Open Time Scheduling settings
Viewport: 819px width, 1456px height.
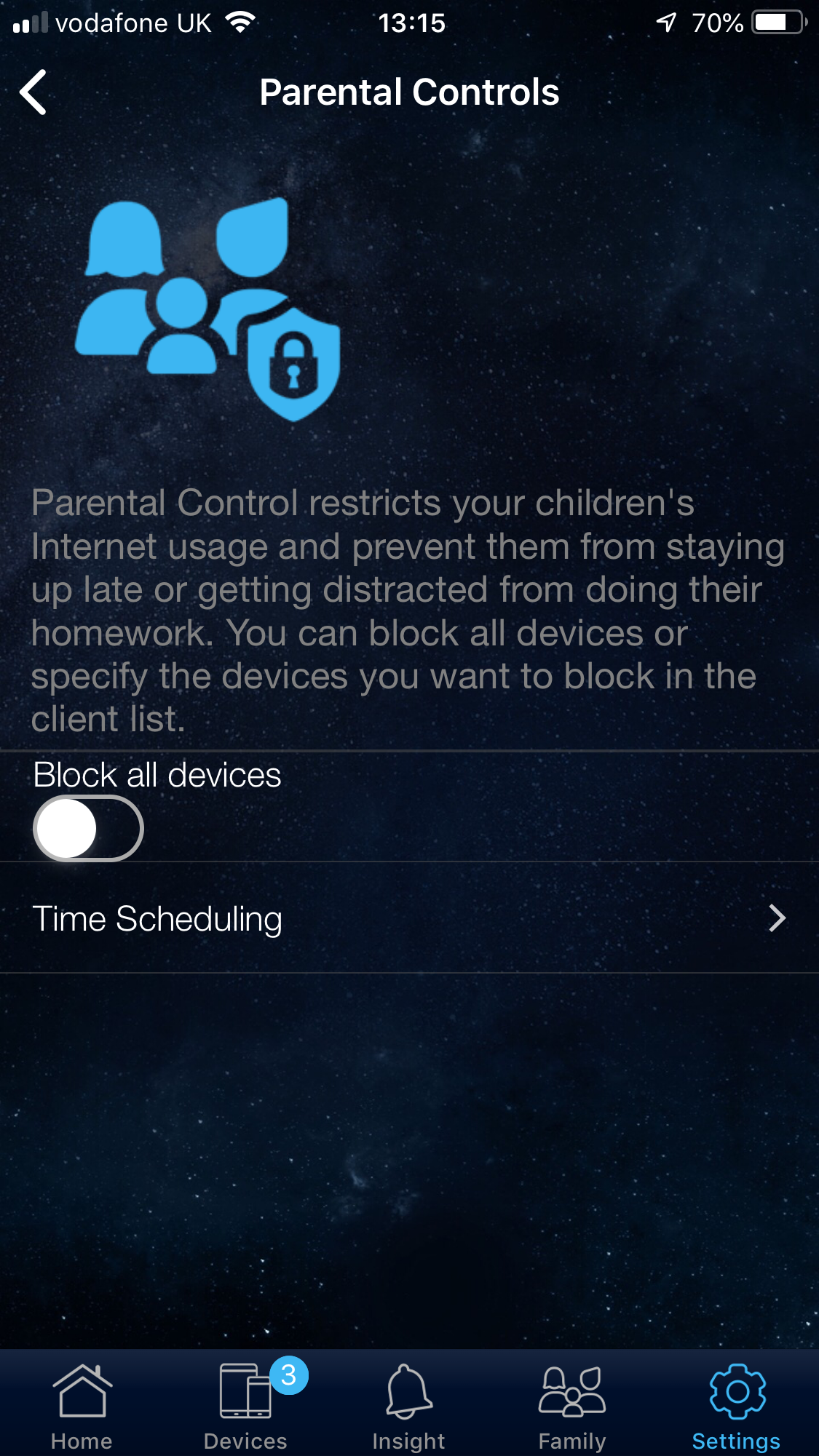(x=409, y=918)
